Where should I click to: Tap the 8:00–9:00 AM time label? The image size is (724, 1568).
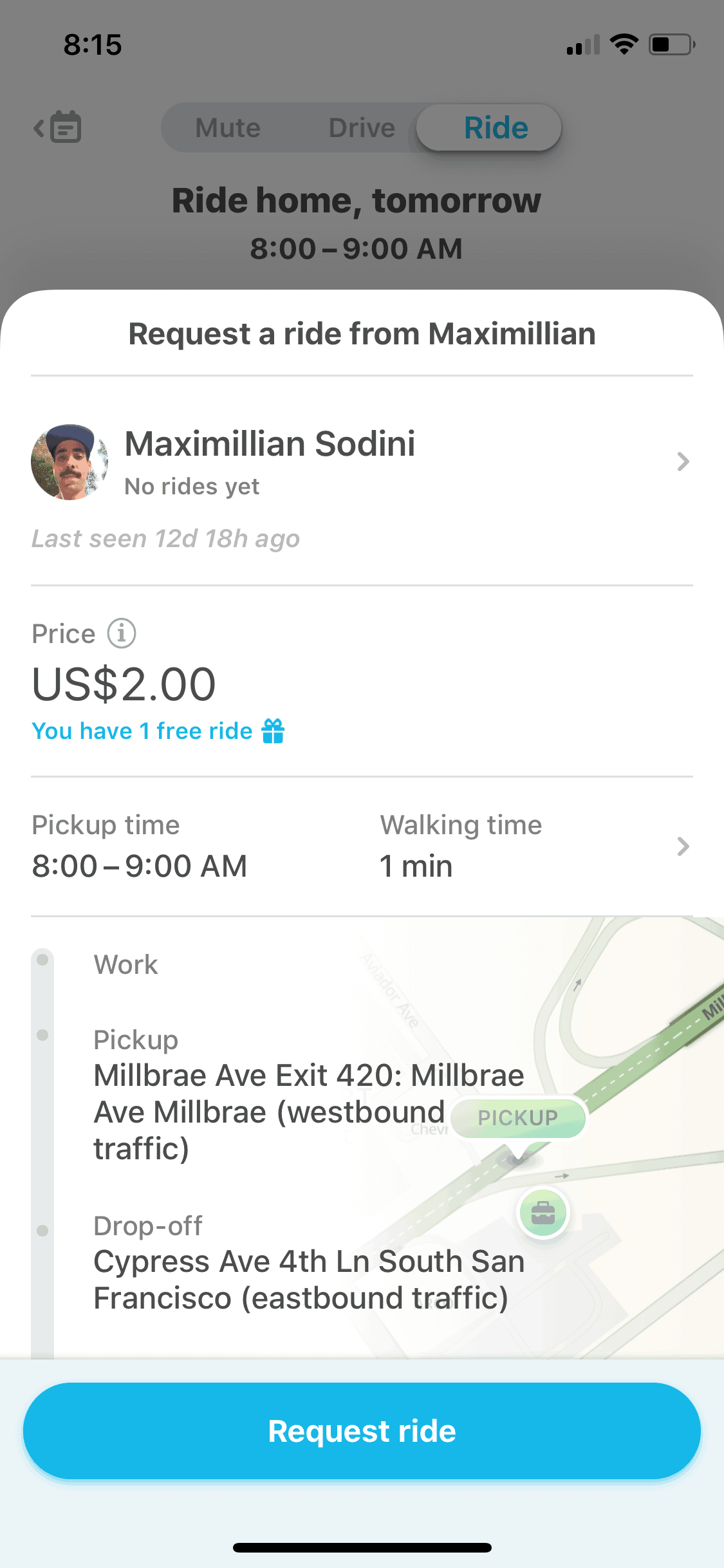(360, 248)
